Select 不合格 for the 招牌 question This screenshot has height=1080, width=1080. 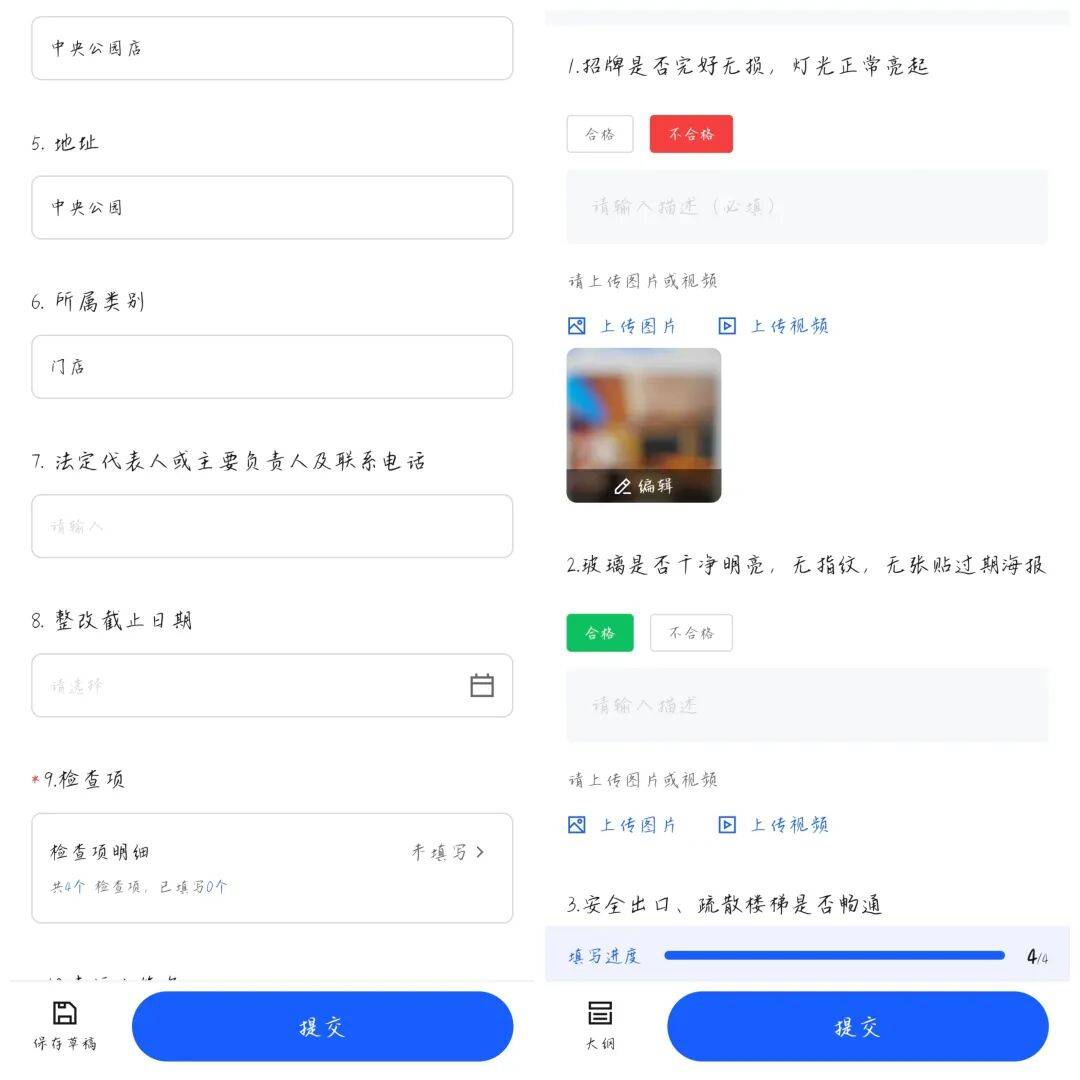tap(691, 134)
